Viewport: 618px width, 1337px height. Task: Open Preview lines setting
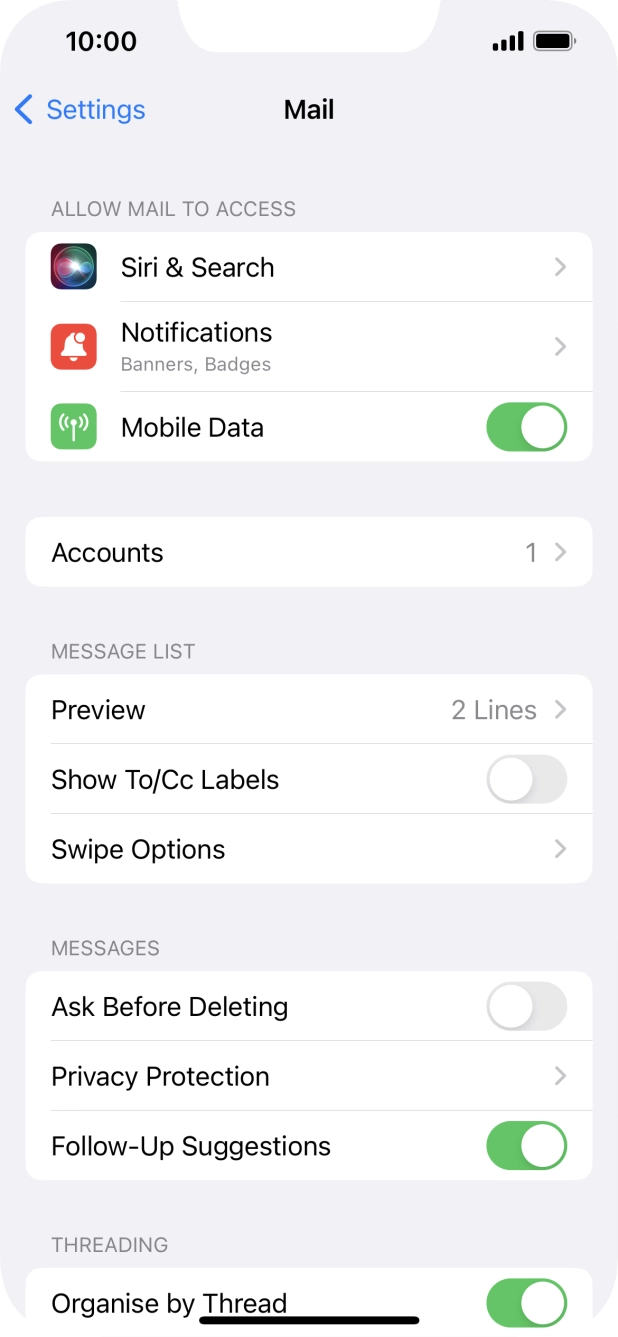[x=308, y=710]
